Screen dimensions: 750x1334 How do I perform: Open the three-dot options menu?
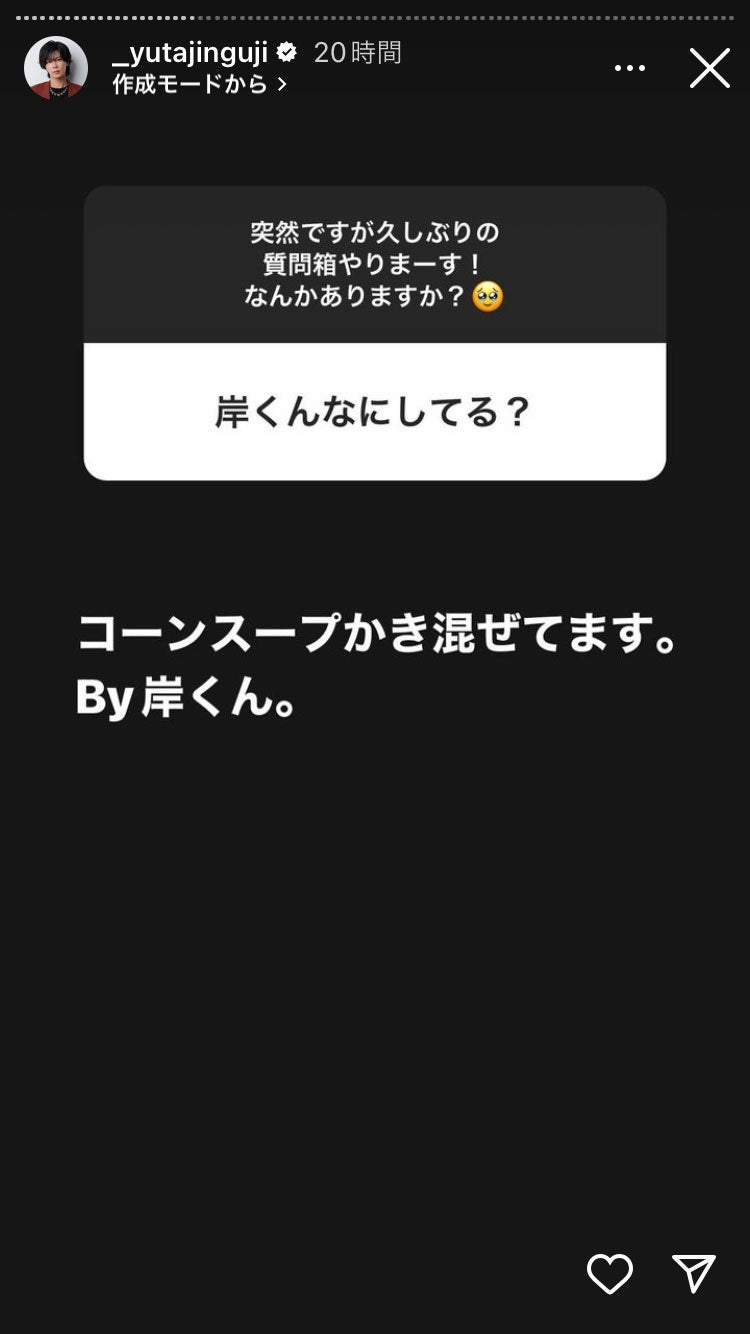(630, 64)
